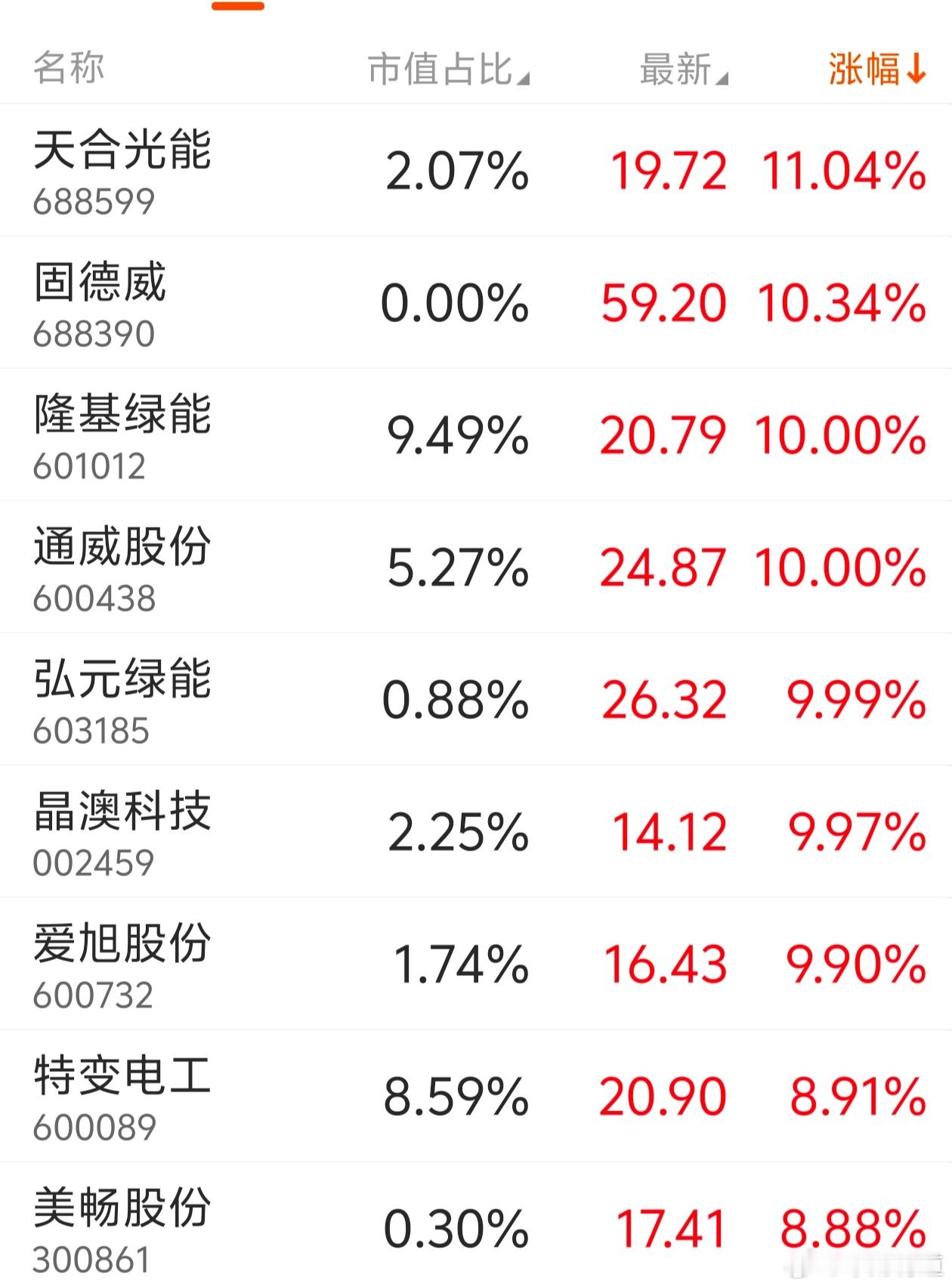
Task: Select 通威股份 row
Action: tap(123, 567)
